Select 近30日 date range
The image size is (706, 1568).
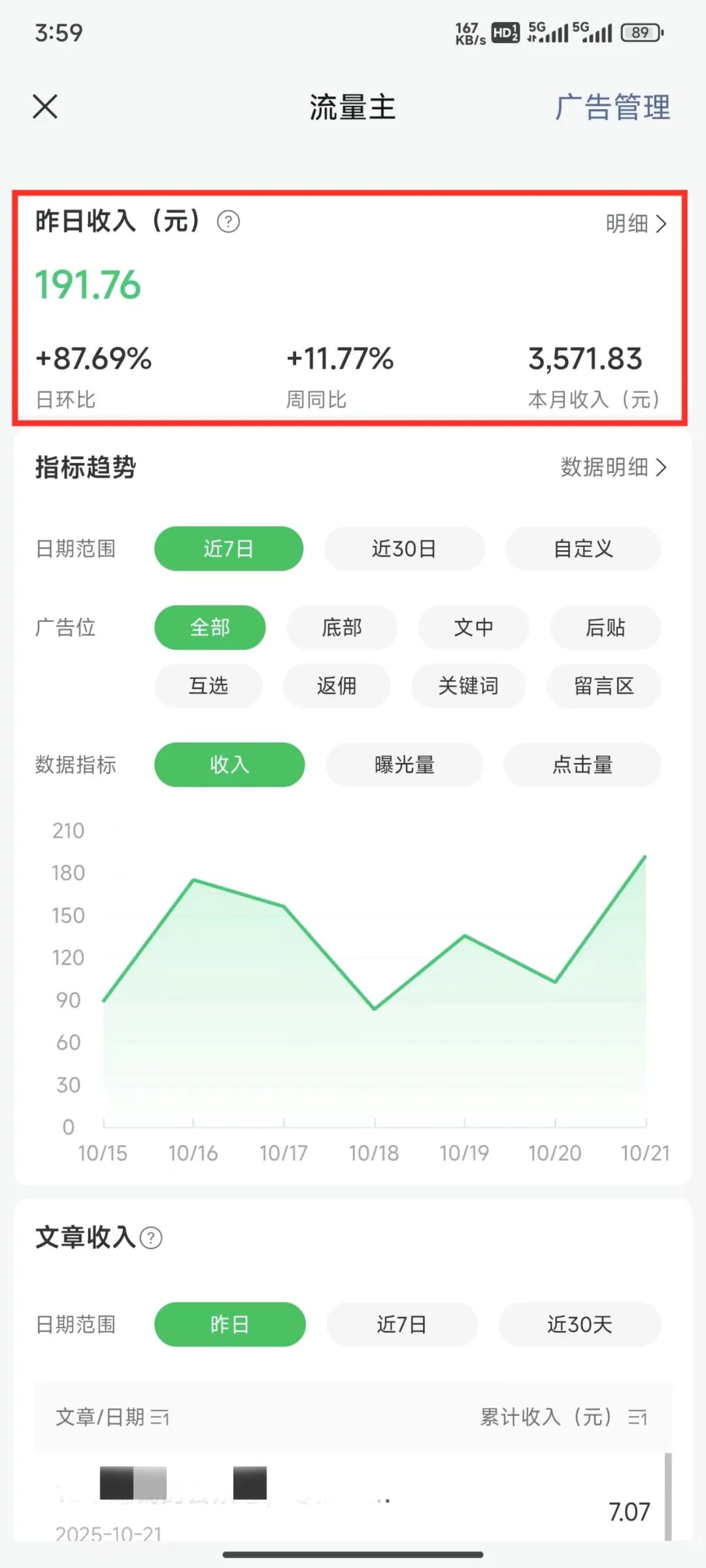[x=403, y=549]
